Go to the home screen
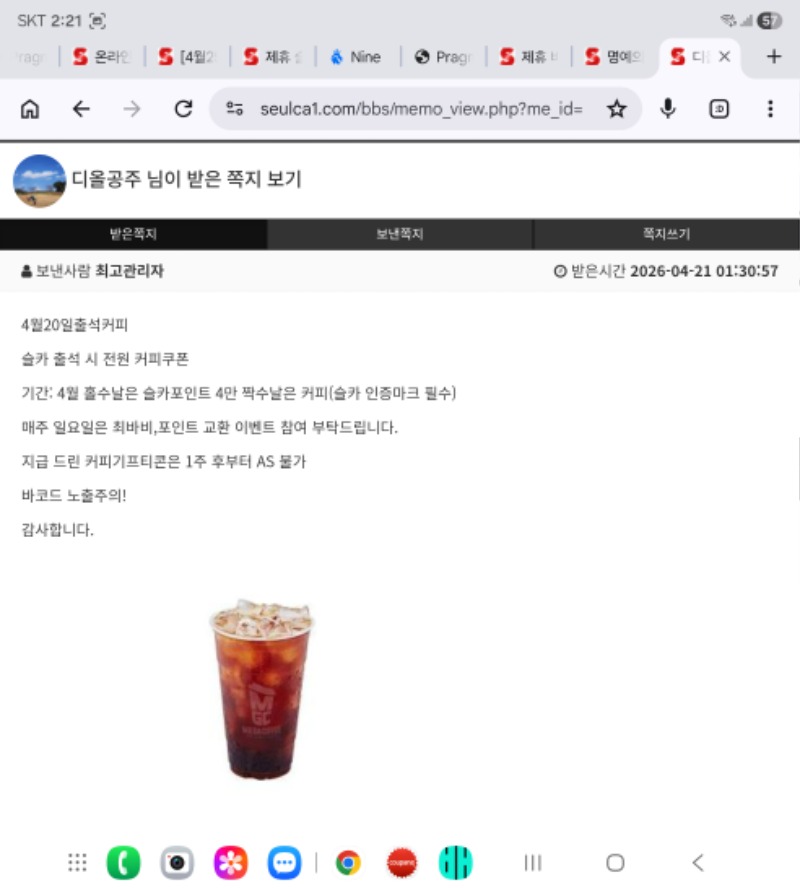 pos(615,862)
